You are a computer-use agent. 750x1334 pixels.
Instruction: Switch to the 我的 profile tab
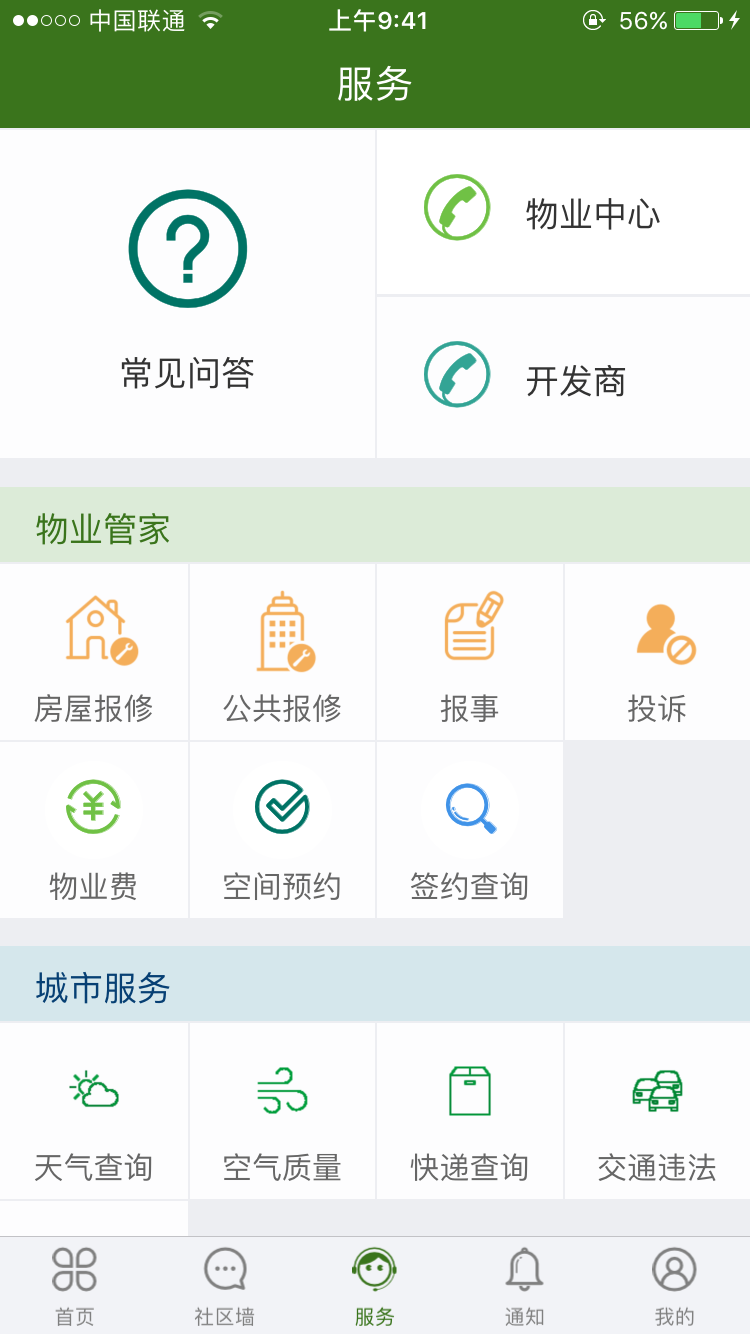pyautogui.click(x=675, y=1286)
